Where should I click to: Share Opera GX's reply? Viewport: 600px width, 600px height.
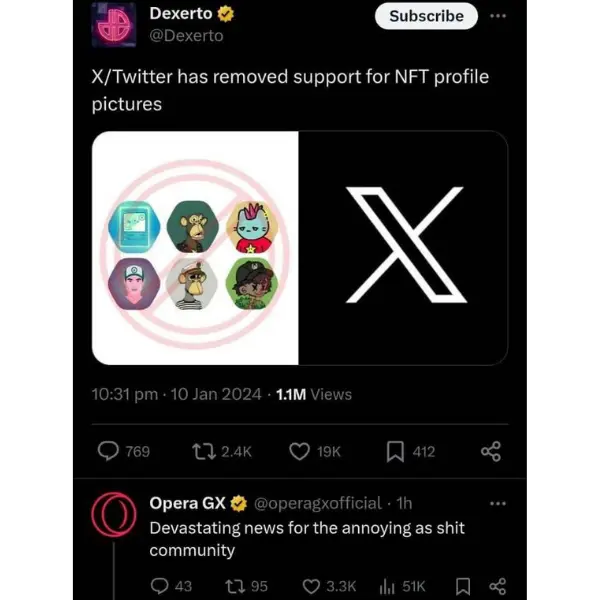pyautogui.click(x=497, y=586)
